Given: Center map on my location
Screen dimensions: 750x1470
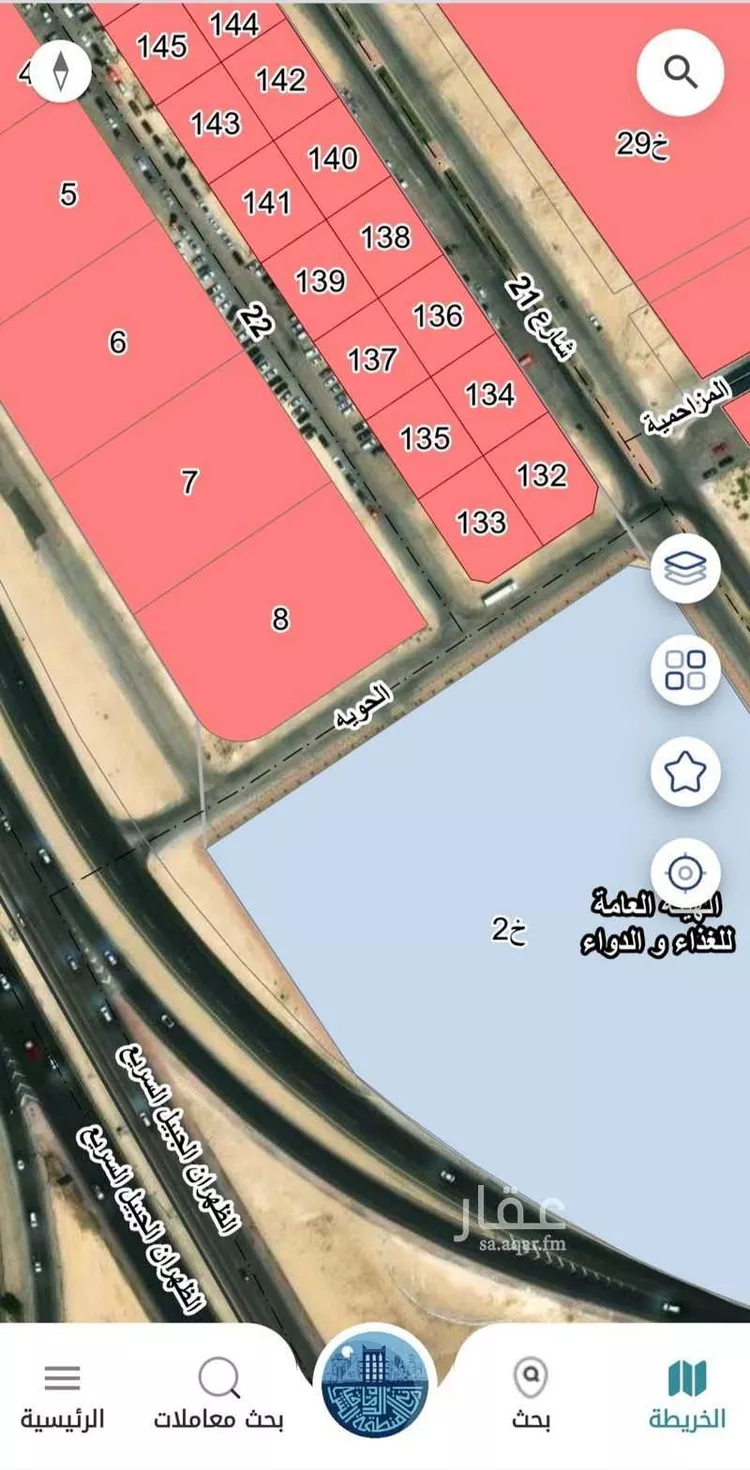Looking at the screenshot, I should point(685,873).
